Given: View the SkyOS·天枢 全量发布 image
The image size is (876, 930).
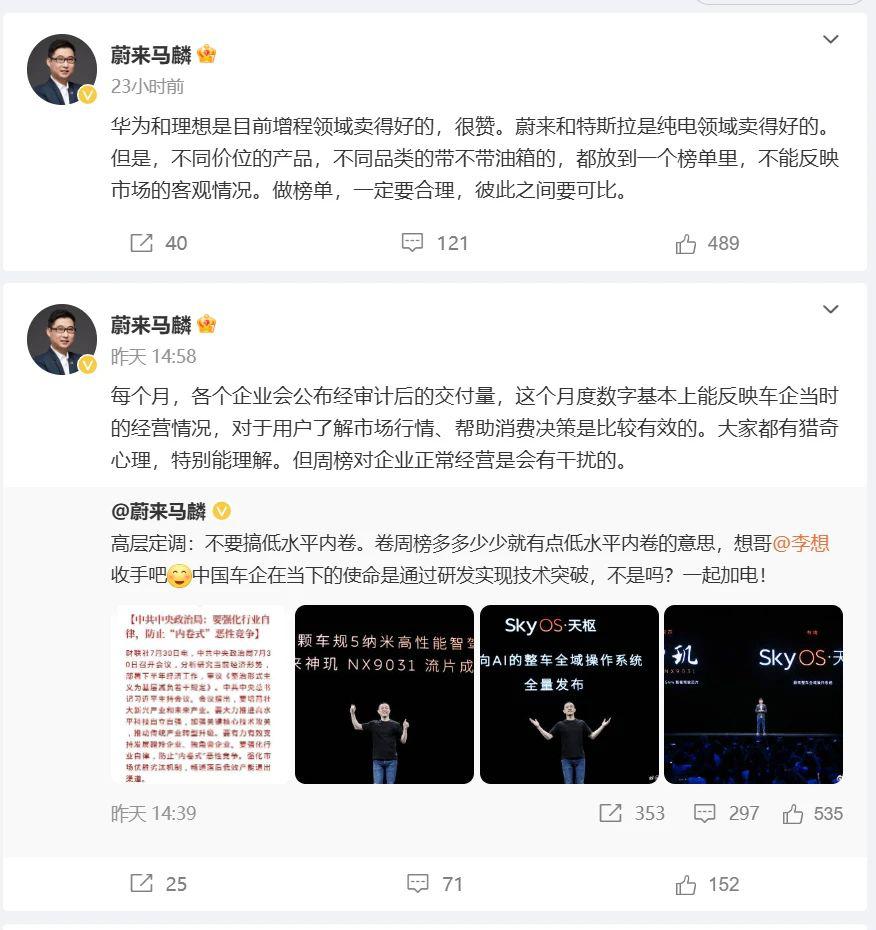Looking at the screenshot, I should tap(569, 694).
